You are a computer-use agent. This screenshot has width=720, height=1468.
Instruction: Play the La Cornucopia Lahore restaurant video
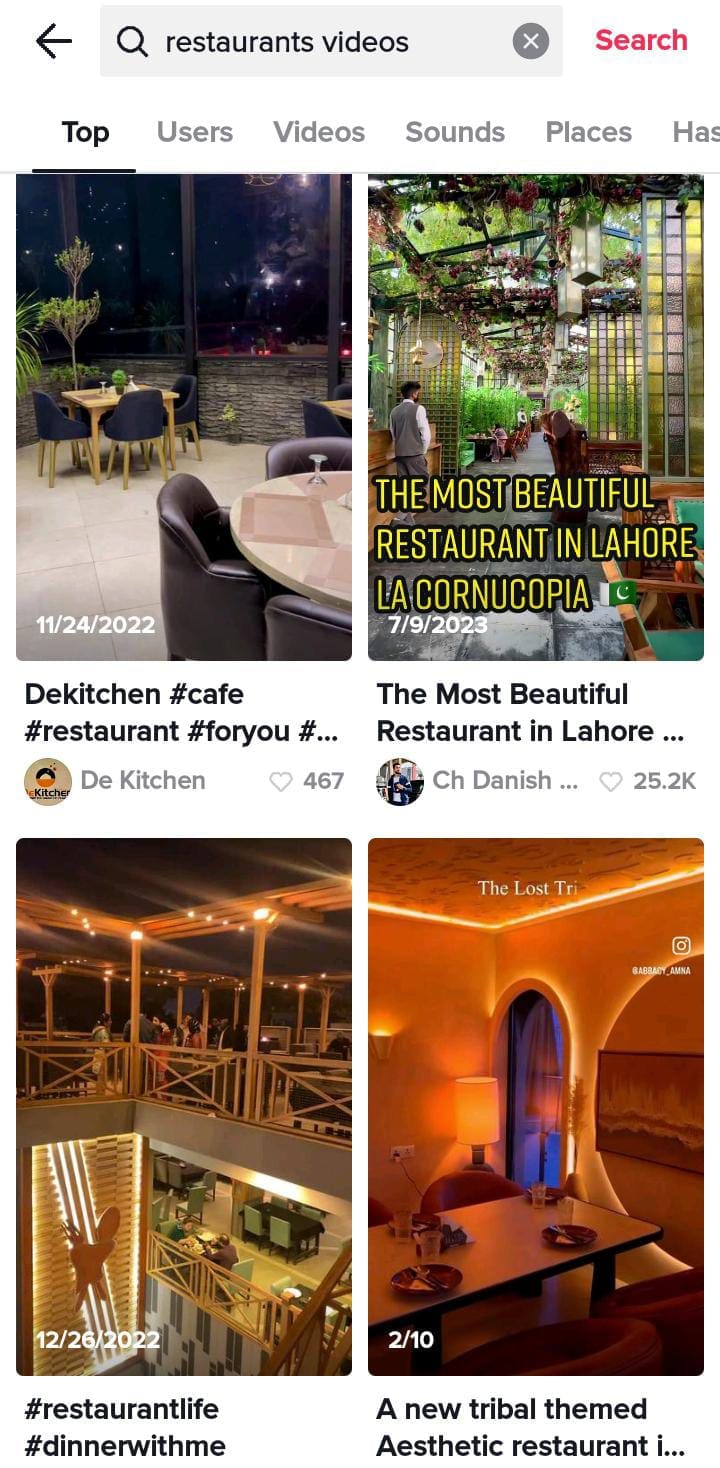536,417
